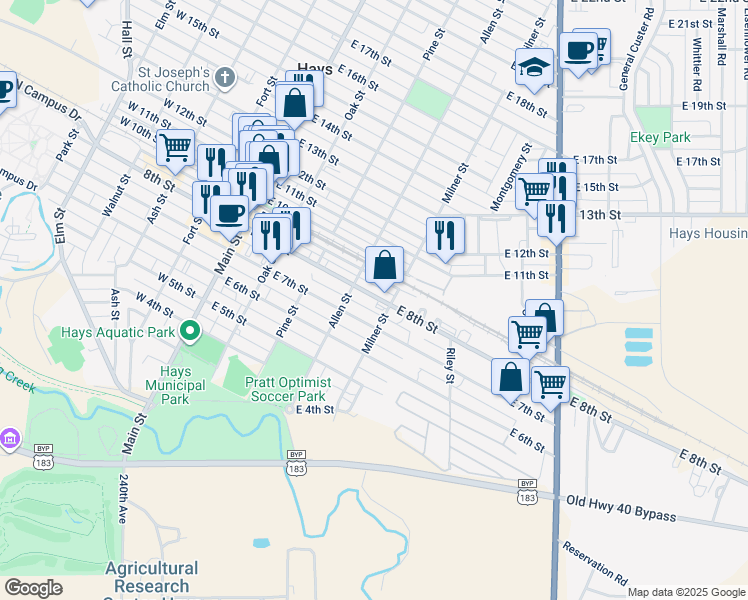Select the restaurant marker on E 13th St

pos(556,217)
